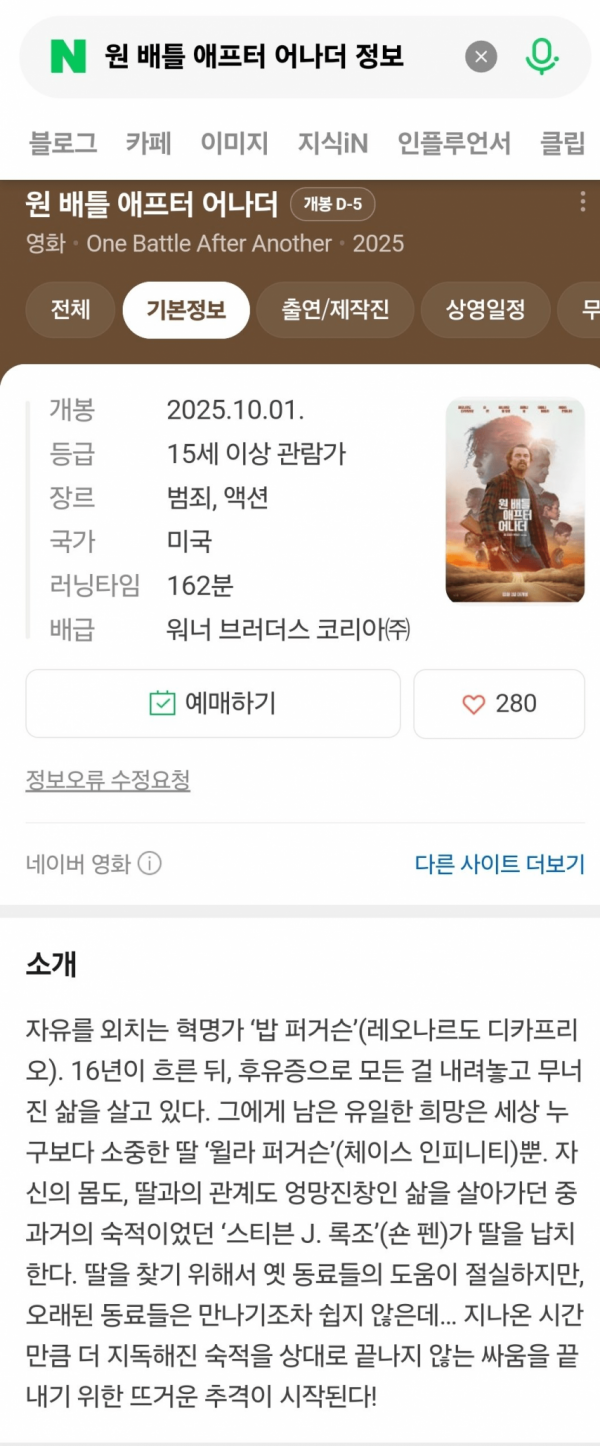Open the 정보오류 수정요청 link
The width and height of the screenshot is (600, 1446).
pos(108,780)
